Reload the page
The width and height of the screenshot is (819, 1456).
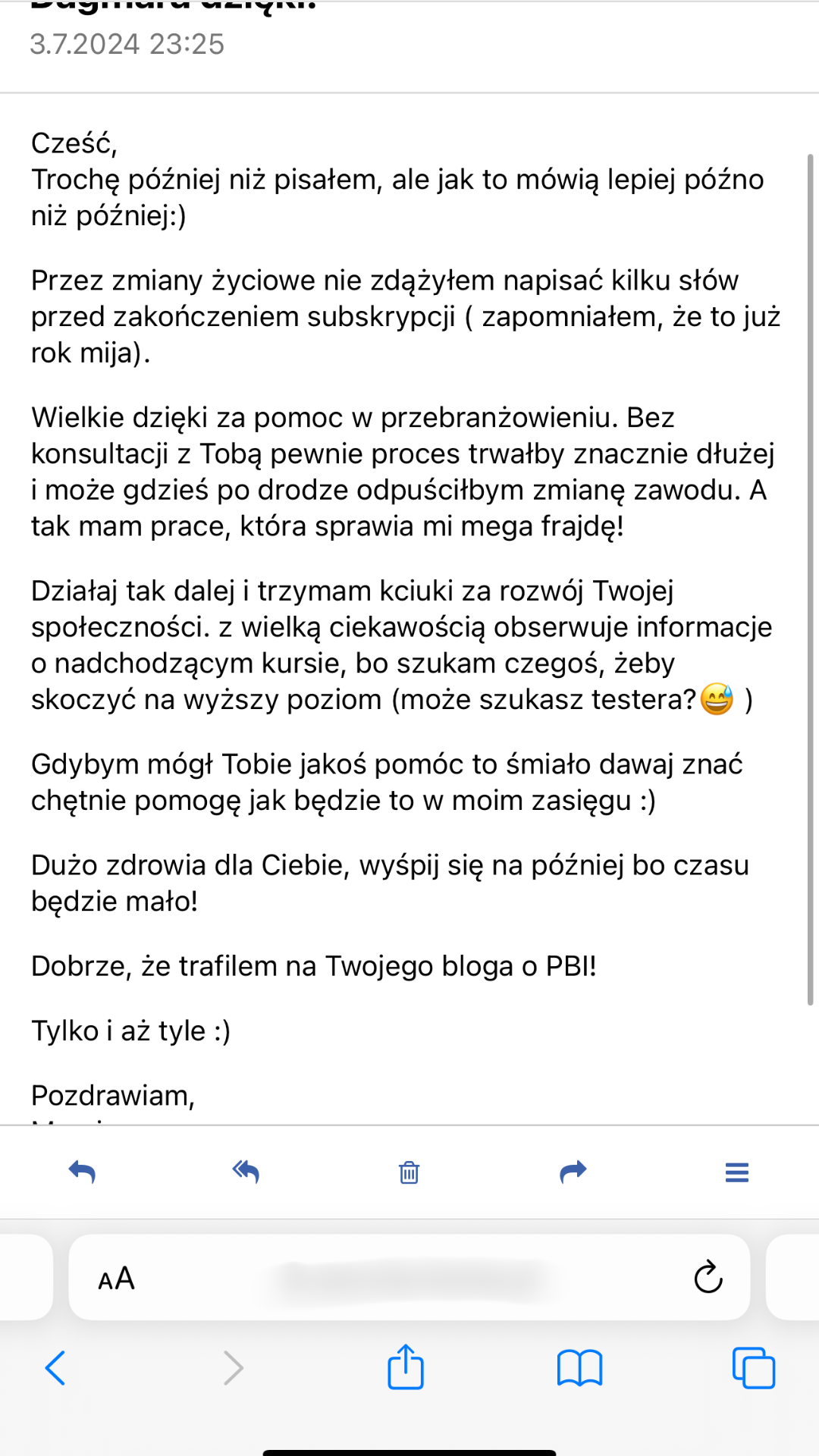pyautogui.click(x=708, y=1278)
